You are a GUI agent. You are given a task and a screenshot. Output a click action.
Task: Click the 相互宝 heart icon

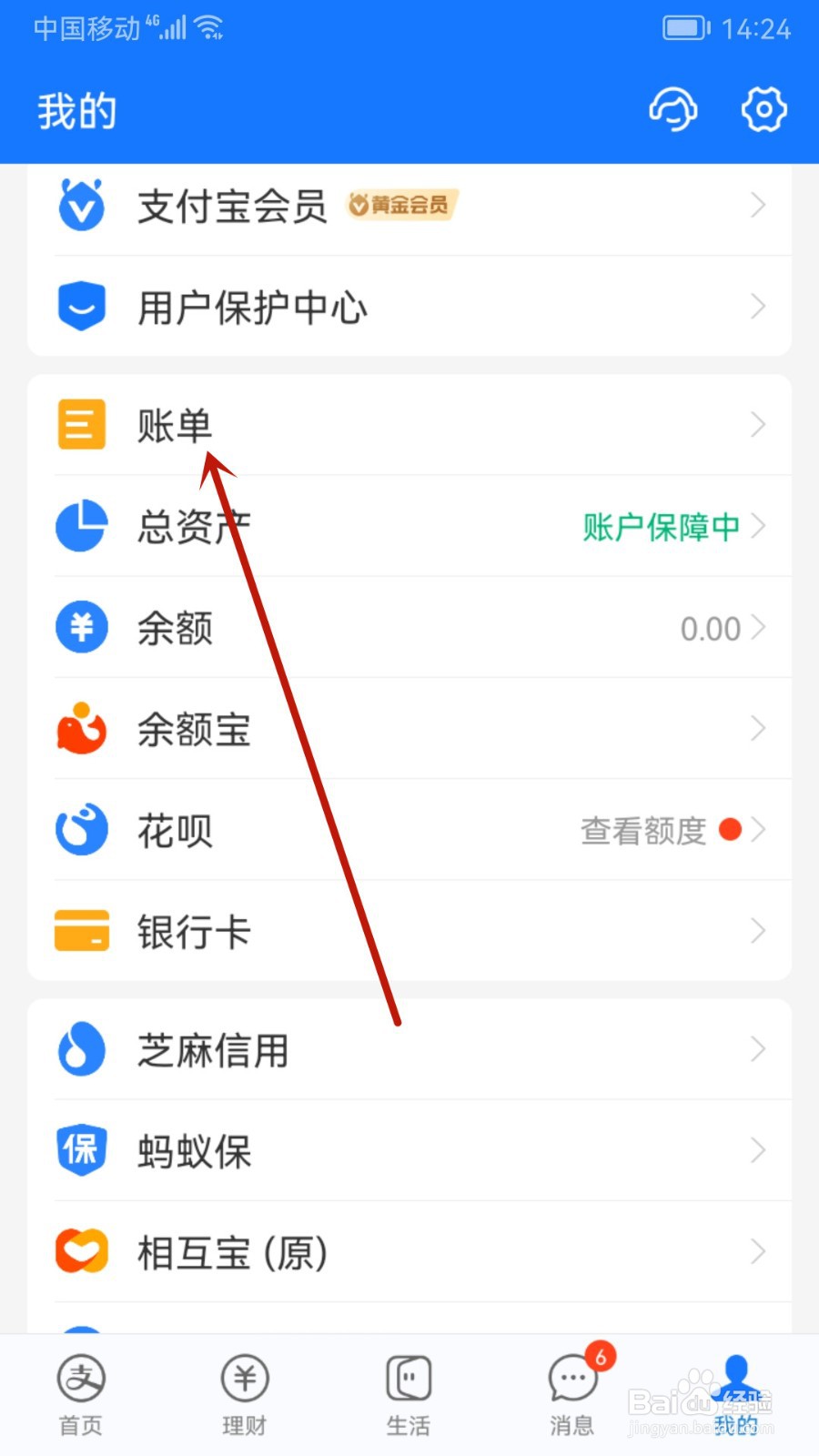pyautogui.click(x=82, y=1251)
